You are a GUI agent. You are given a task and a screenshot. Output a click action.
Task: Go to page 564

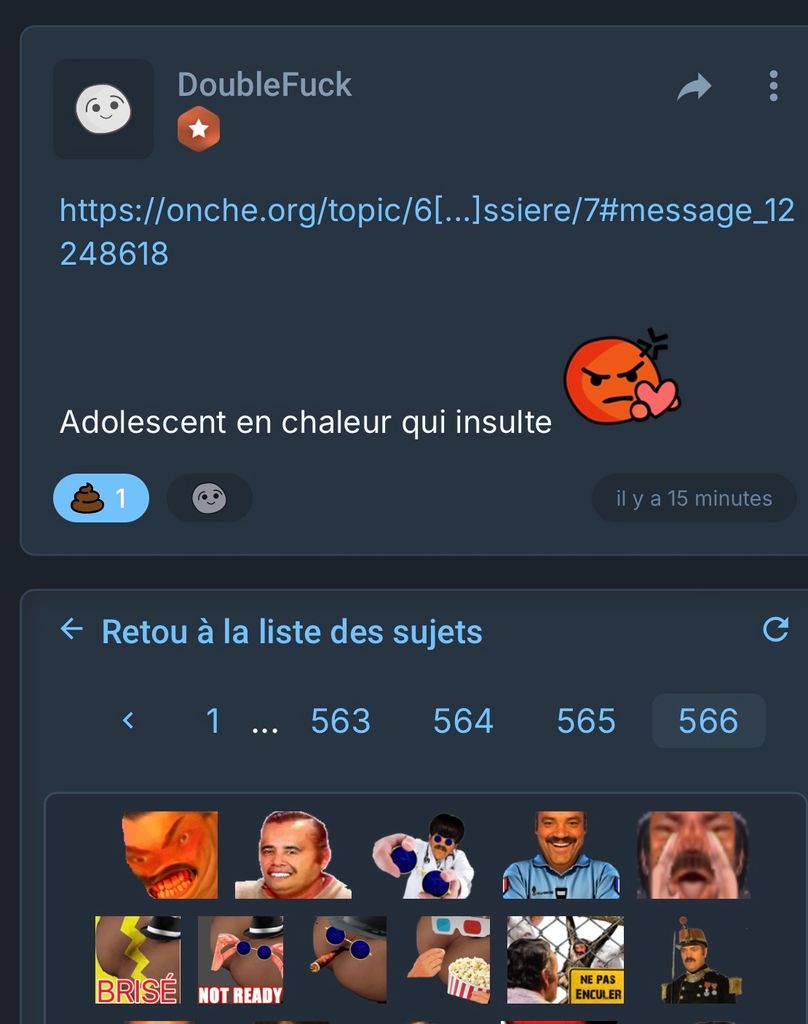(463, 721)
